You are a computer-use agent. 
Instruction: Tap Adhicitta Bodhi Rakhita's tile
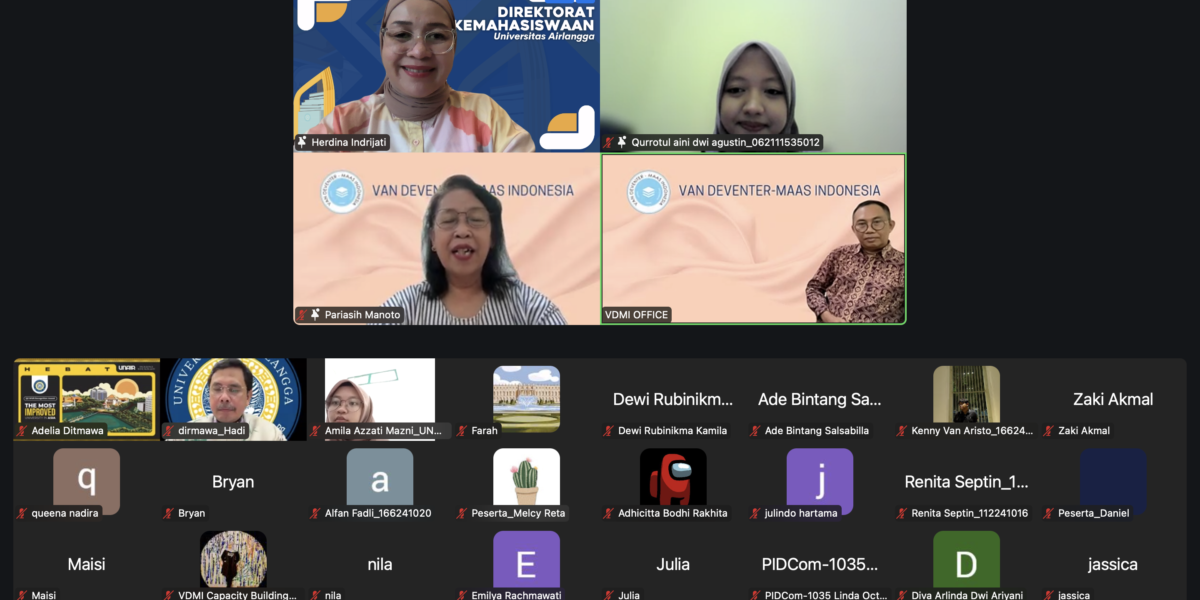(x=673, y=482)
